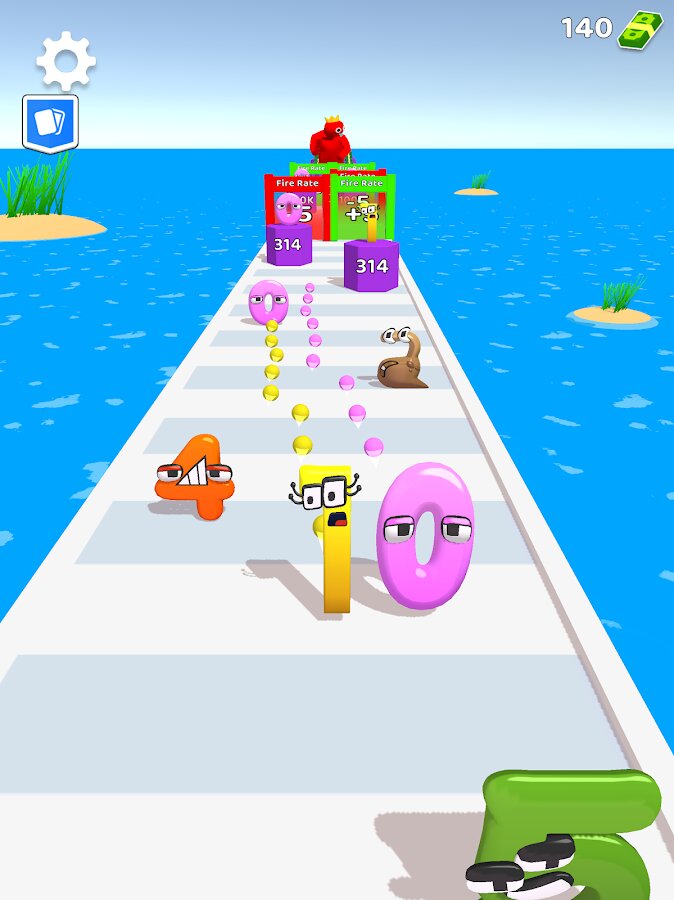Image resolution: width=674 pixels, height=900 pixels.
Task: Open the blue cards collection button
Action: point(50,122)
